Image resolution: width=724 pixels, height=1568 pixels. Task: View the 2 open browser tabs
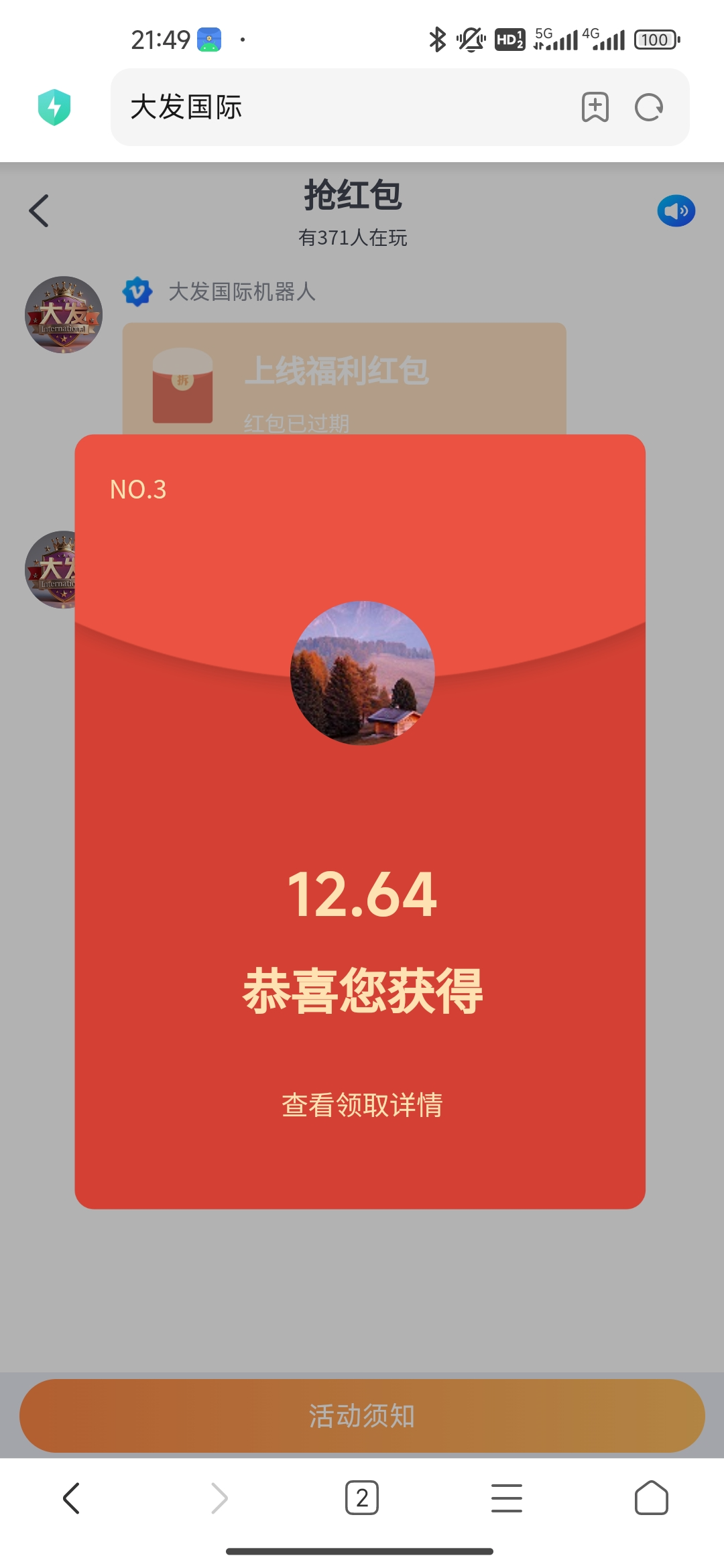coord(362,1498)
